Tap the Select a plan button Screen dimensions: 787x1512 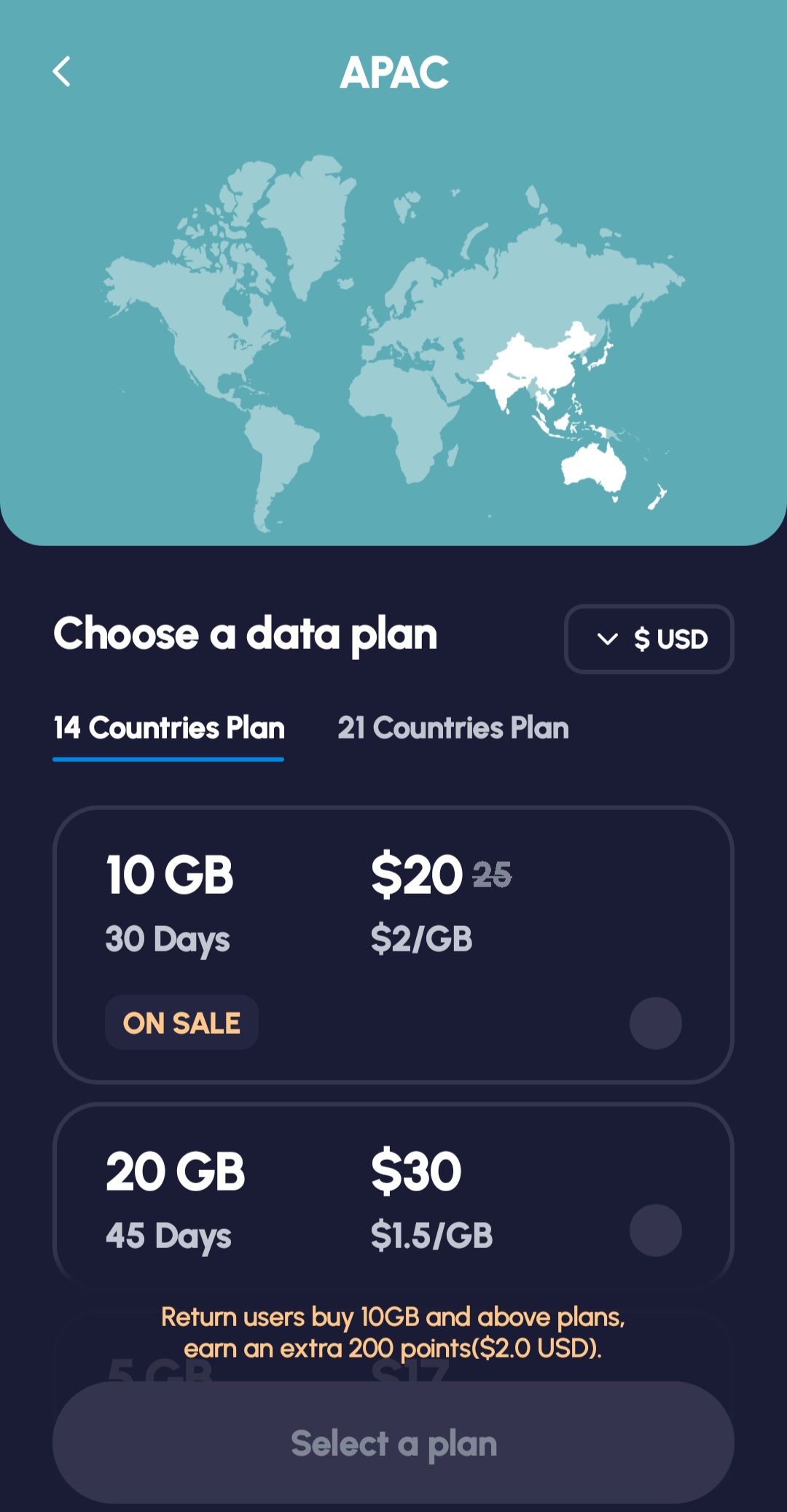point(393,1443)
